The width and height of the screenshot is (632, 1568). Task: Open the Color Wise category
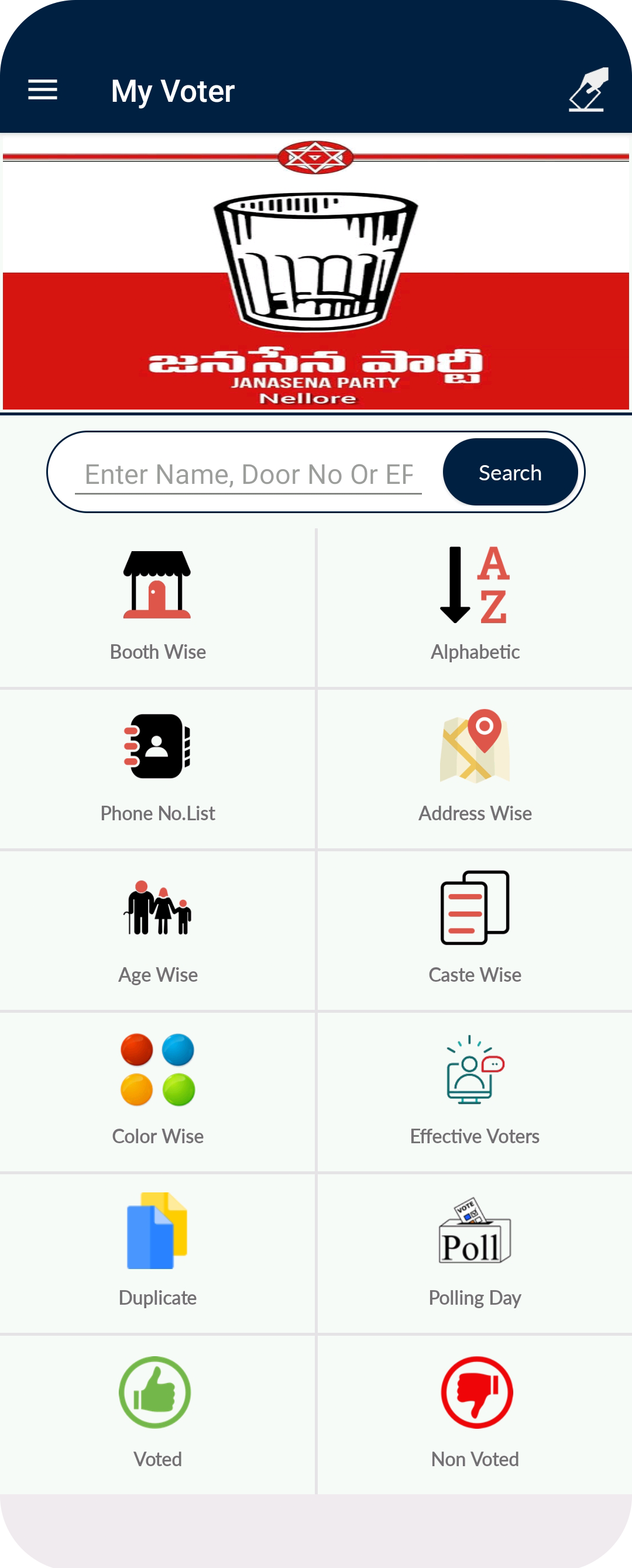pyautogui.click(x=157, y=1090)
